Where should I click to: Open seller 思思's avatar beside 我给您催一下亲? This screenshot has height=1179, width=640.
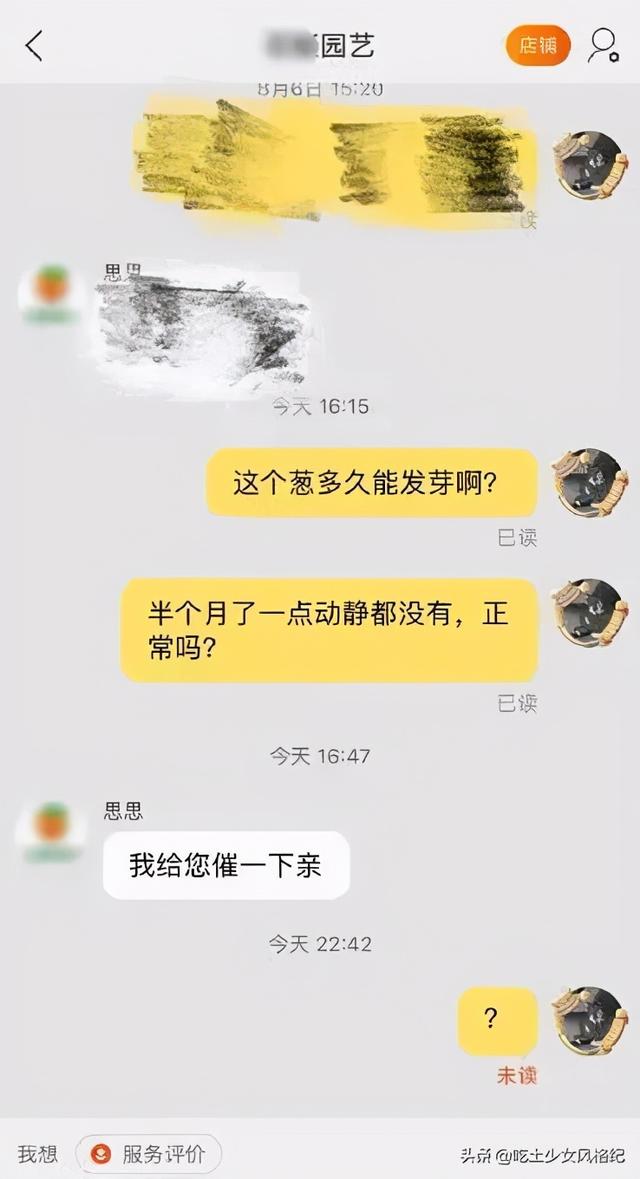tap(52, 830)
